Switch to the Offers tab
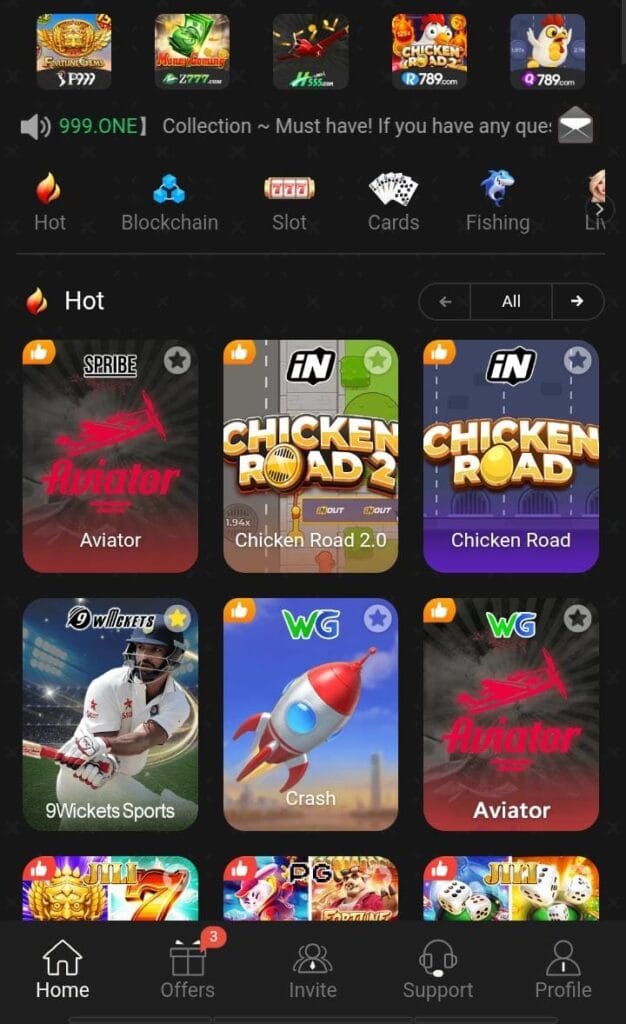The image size is (626, 1024). (187, 970)
